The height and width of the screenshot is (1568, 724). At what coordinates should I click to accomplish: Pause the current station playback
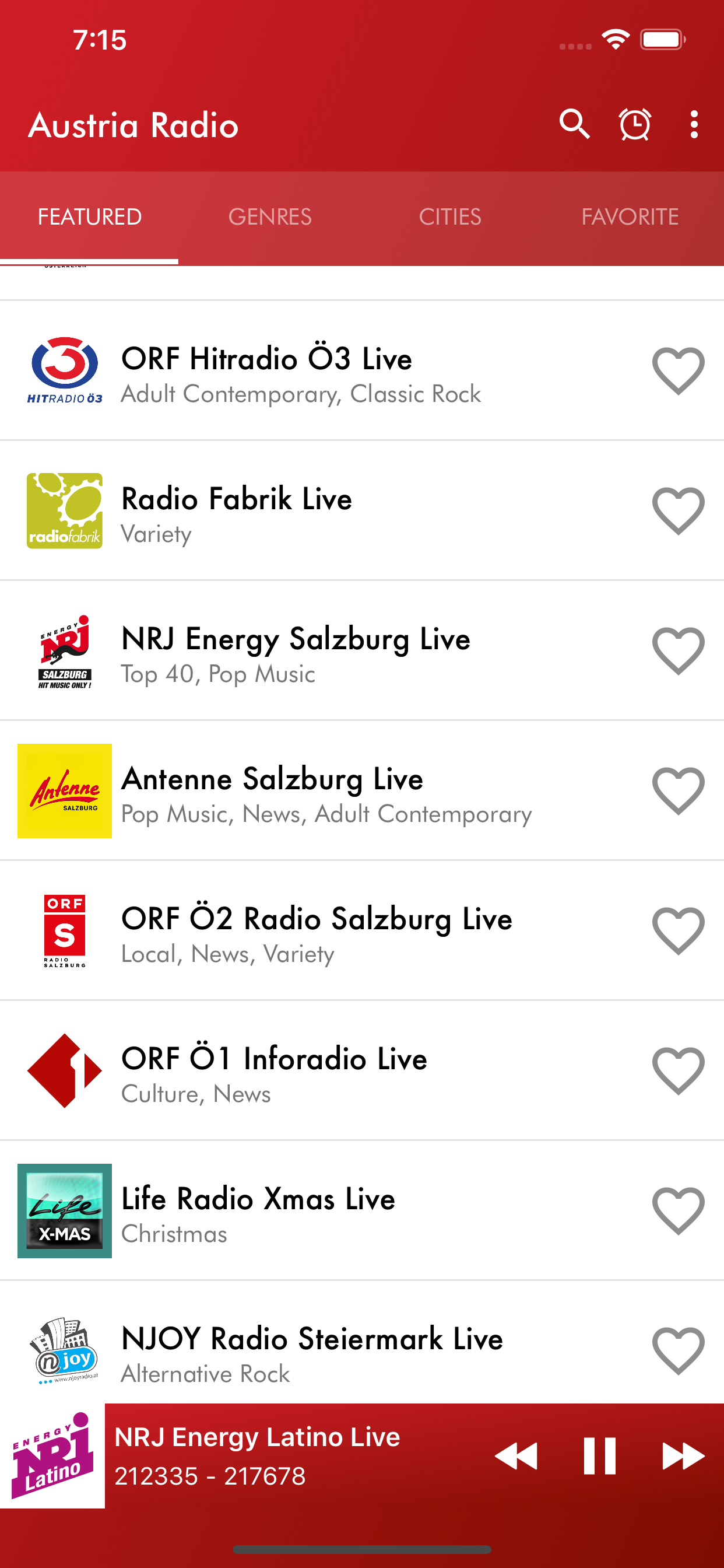pyautogui.click(x=600, y=1456)
